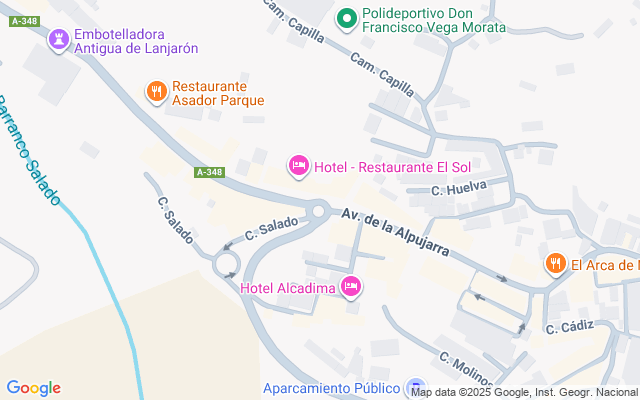Open the Hotel Alcadima map marker
This screenshot has height=400, width=640.
point(350,288)
